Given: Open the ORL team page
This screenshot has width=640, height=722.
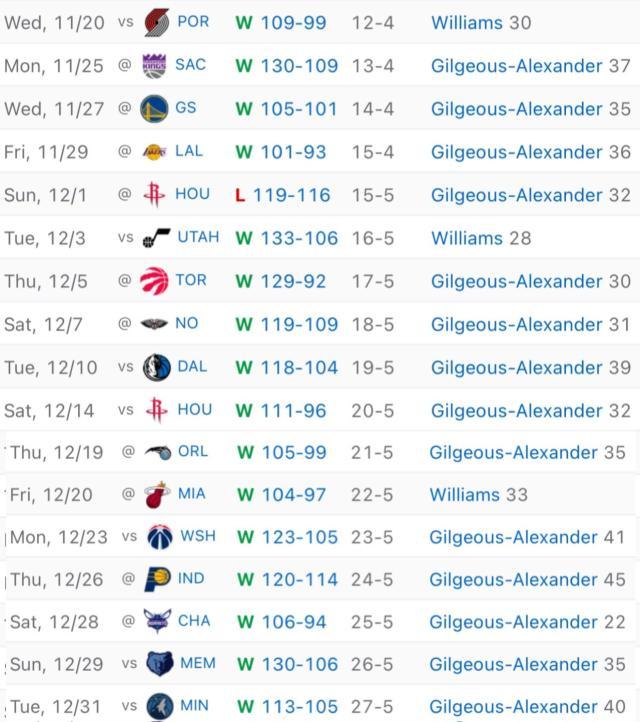Looking at the screenshot, I should [x=193, y=452].
